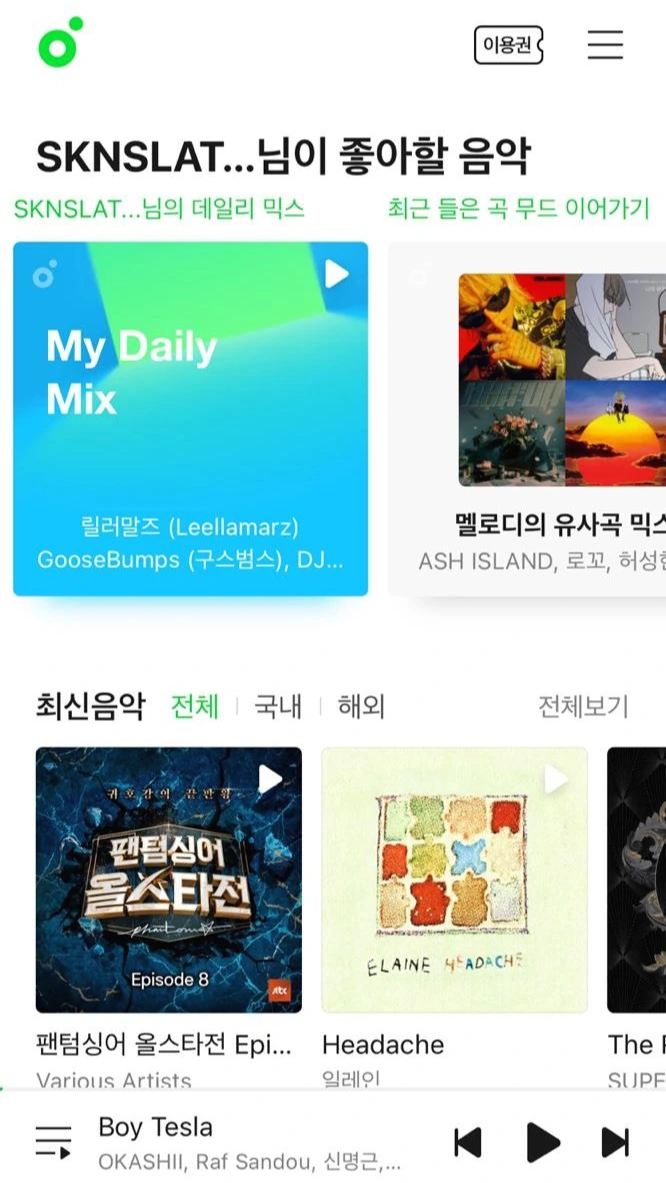Open the hamburger menu
The height and width of the screenshot is (1183, 666).
pyautogui.click(x=605, y=45)
